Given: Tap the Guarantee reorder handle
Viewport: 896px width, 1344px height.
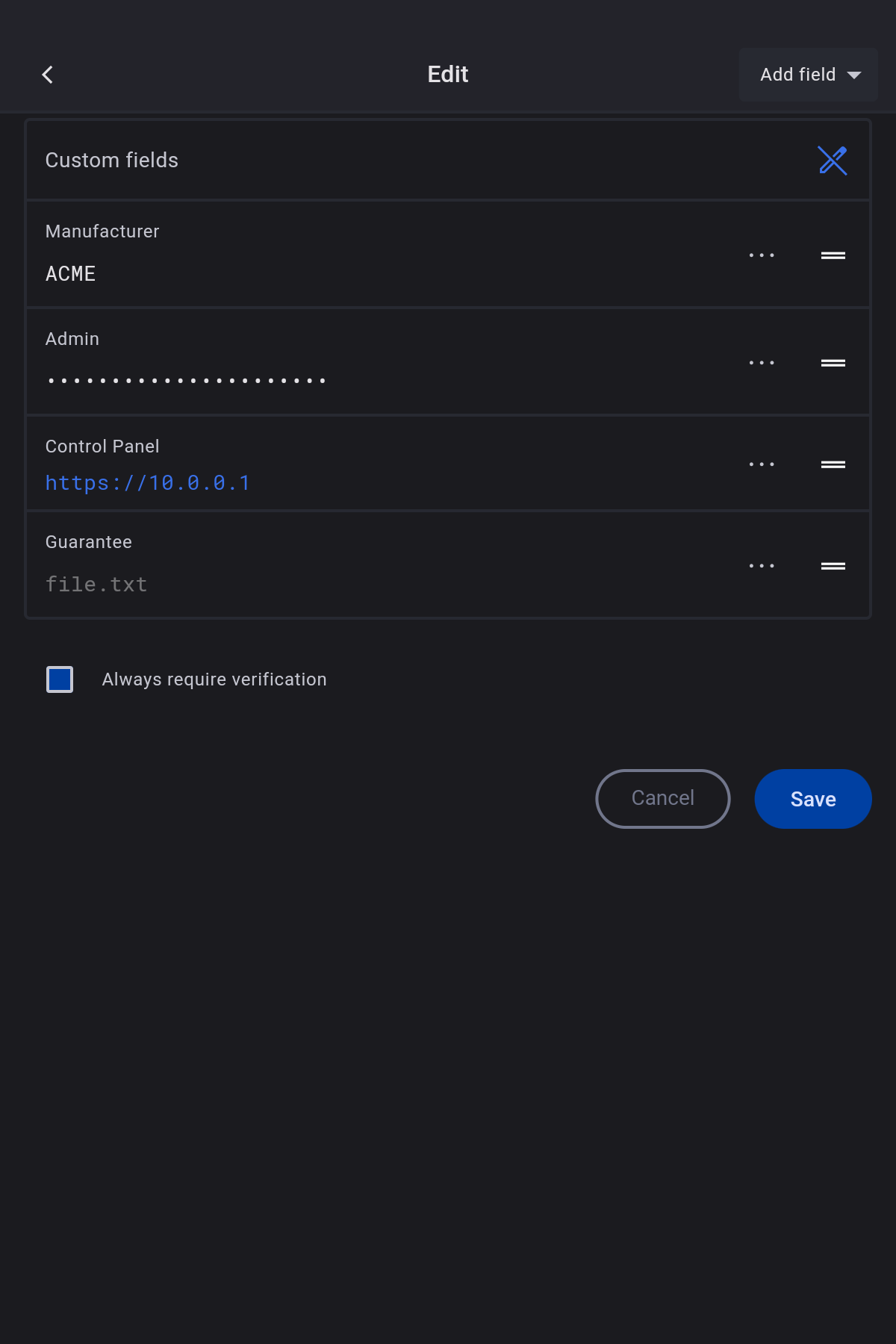Looking at the screenshot, I should coord(833,566).
